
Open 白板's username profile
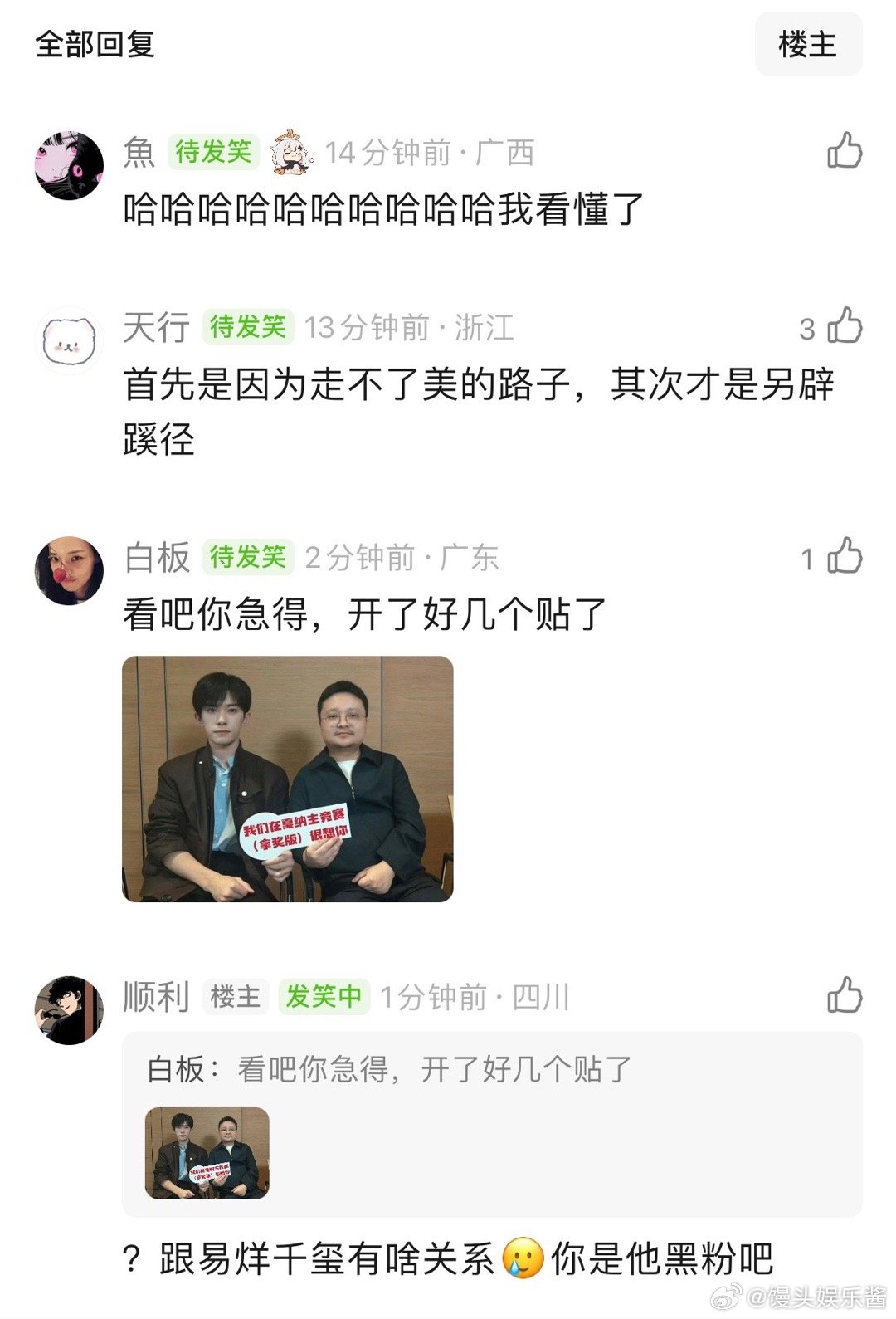154,559
